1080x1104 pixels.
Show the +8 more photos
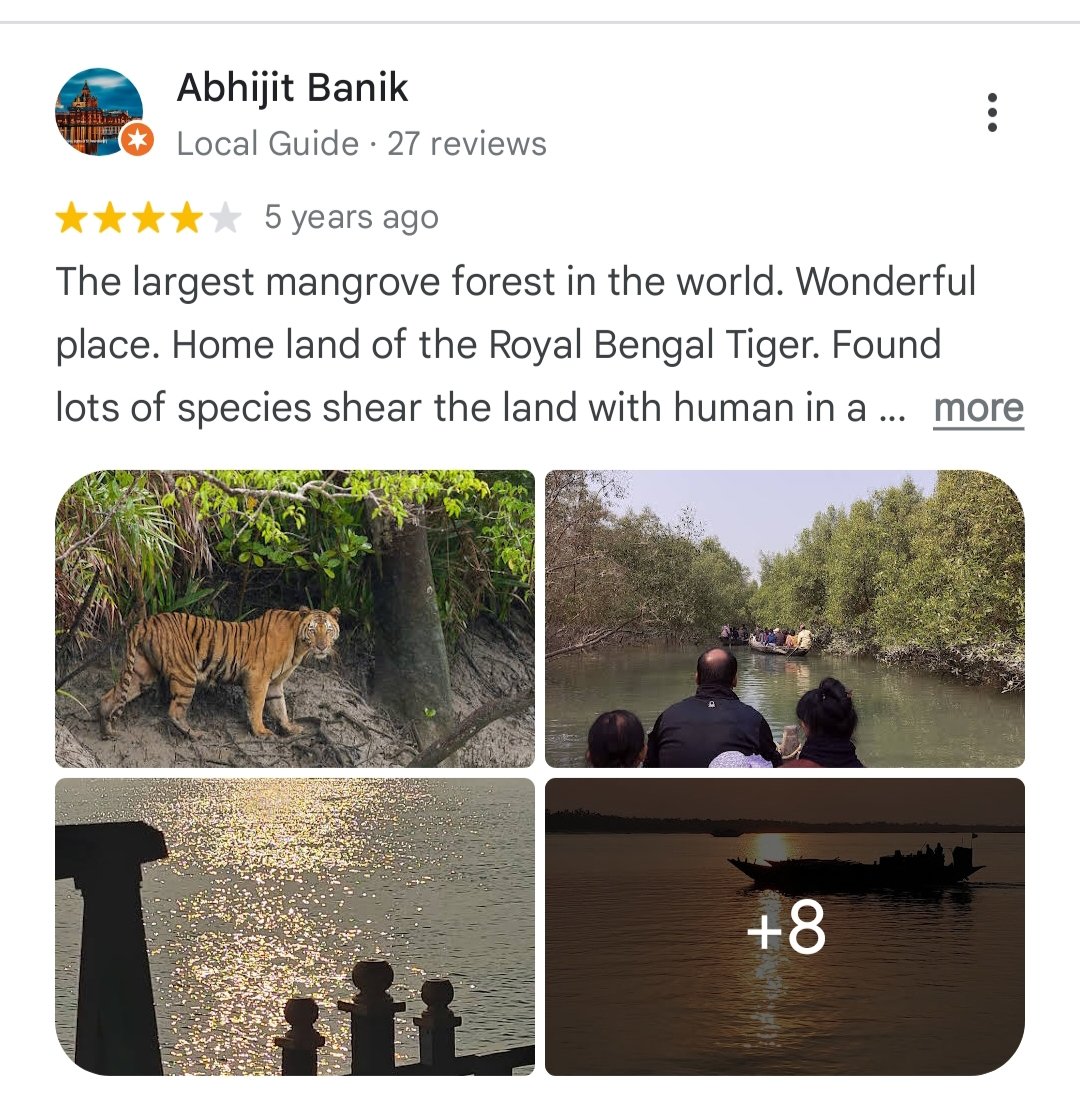(785, 926)
